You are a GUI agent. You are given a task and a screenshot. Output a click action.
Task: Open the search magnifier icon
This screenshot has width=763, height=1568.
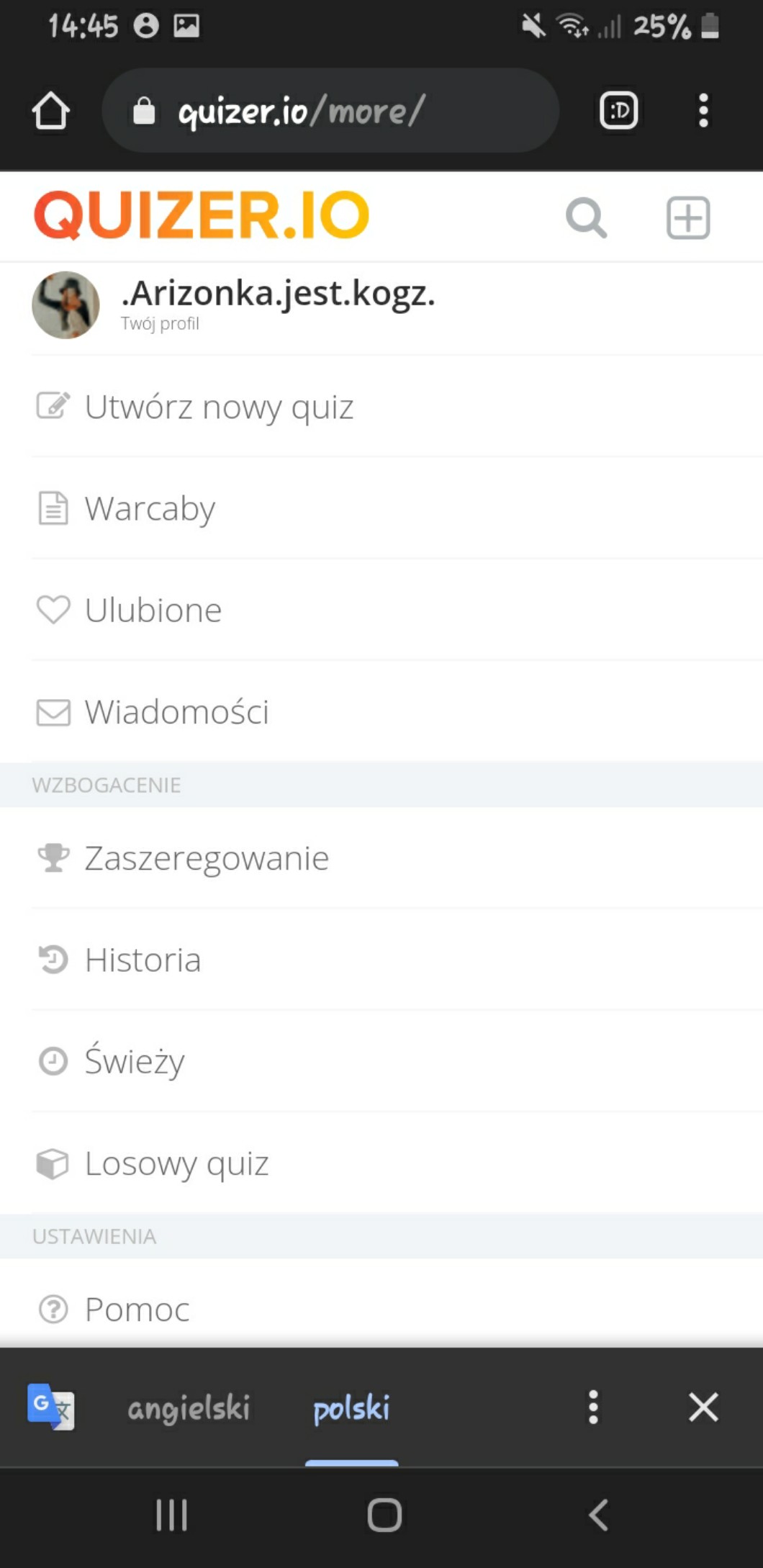click(586, 217)
